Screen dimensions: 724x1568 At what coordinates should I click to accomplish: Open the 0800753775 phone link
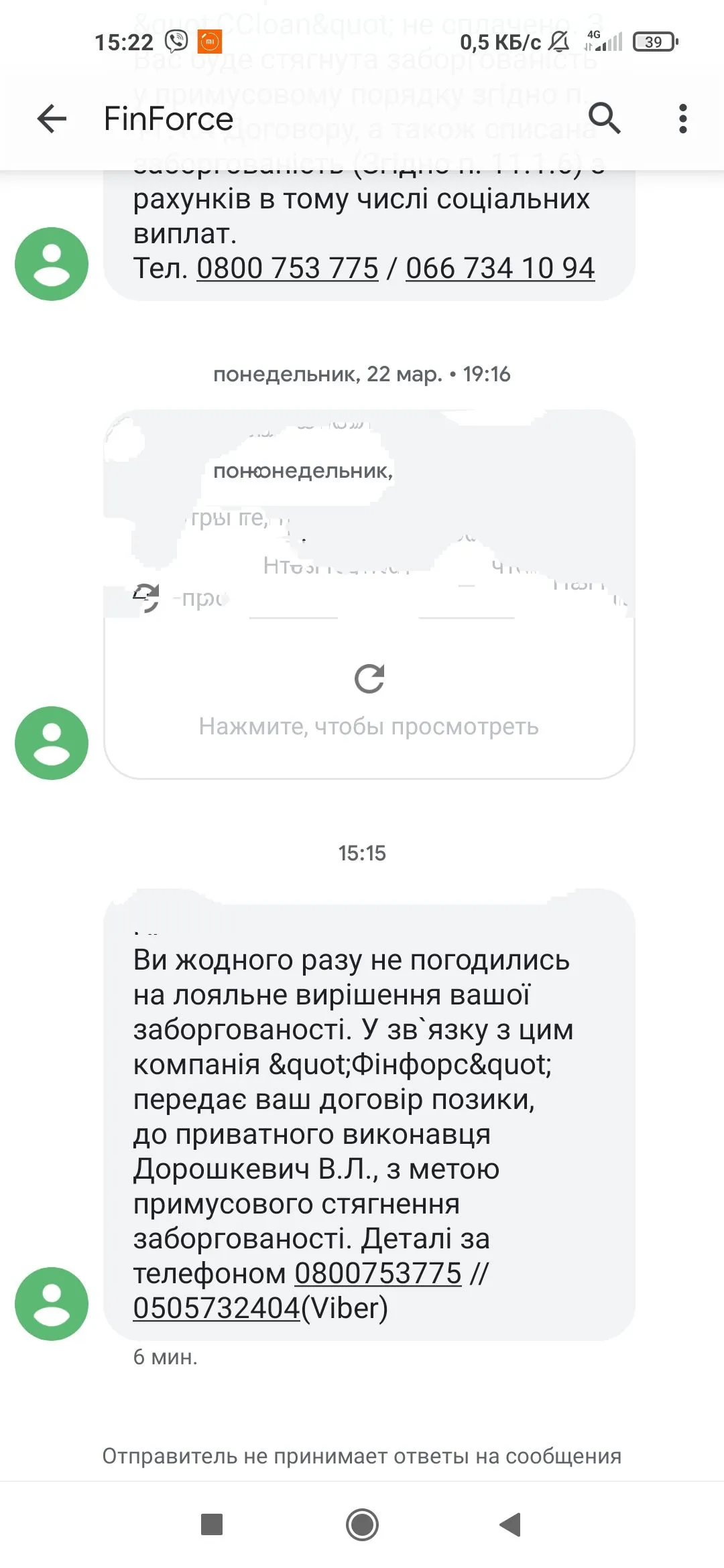(378, 1274)
